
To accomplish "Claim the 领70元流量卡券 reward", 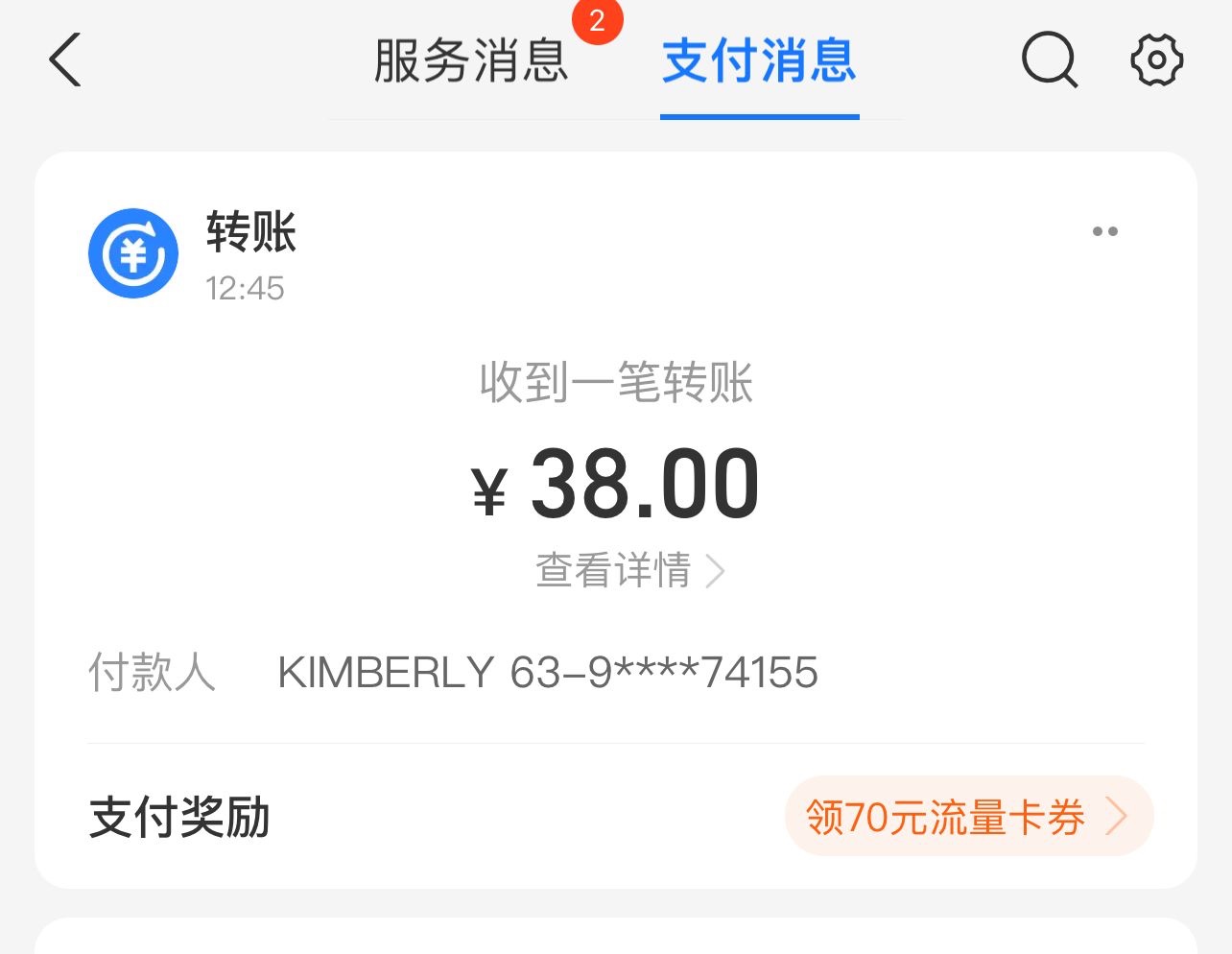I will 968,817.
